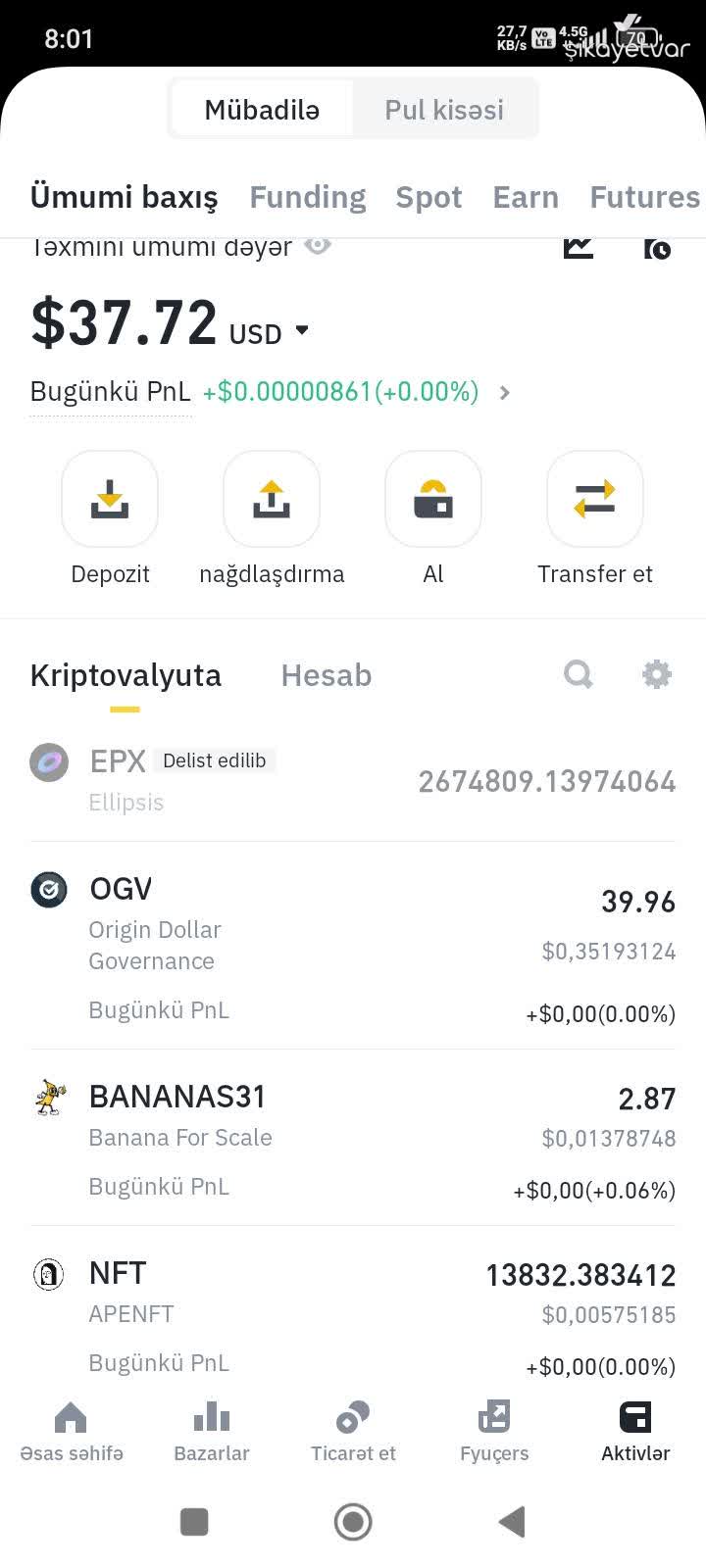Search for a cryptocurrency
This screenshot has width=706, height=1568.
(578, 674)
